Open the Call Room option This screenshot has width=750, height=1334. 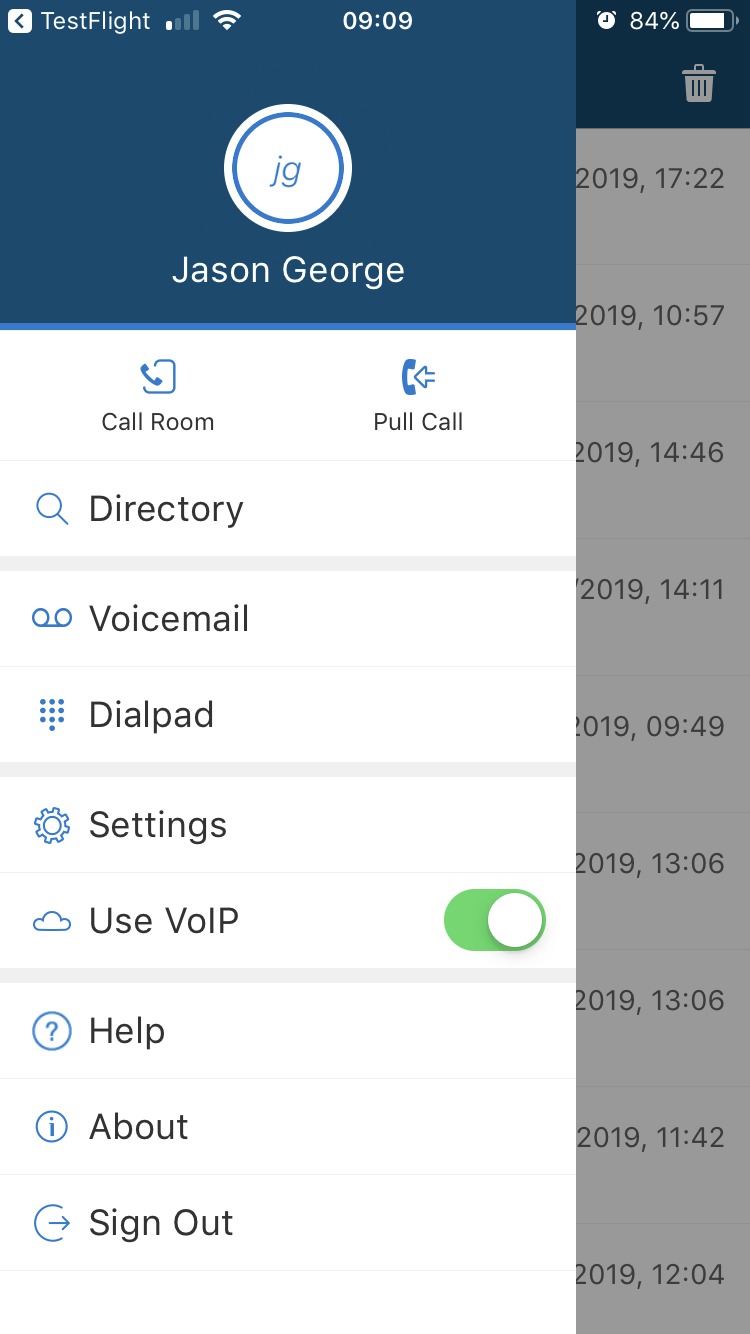click(158, 397)
